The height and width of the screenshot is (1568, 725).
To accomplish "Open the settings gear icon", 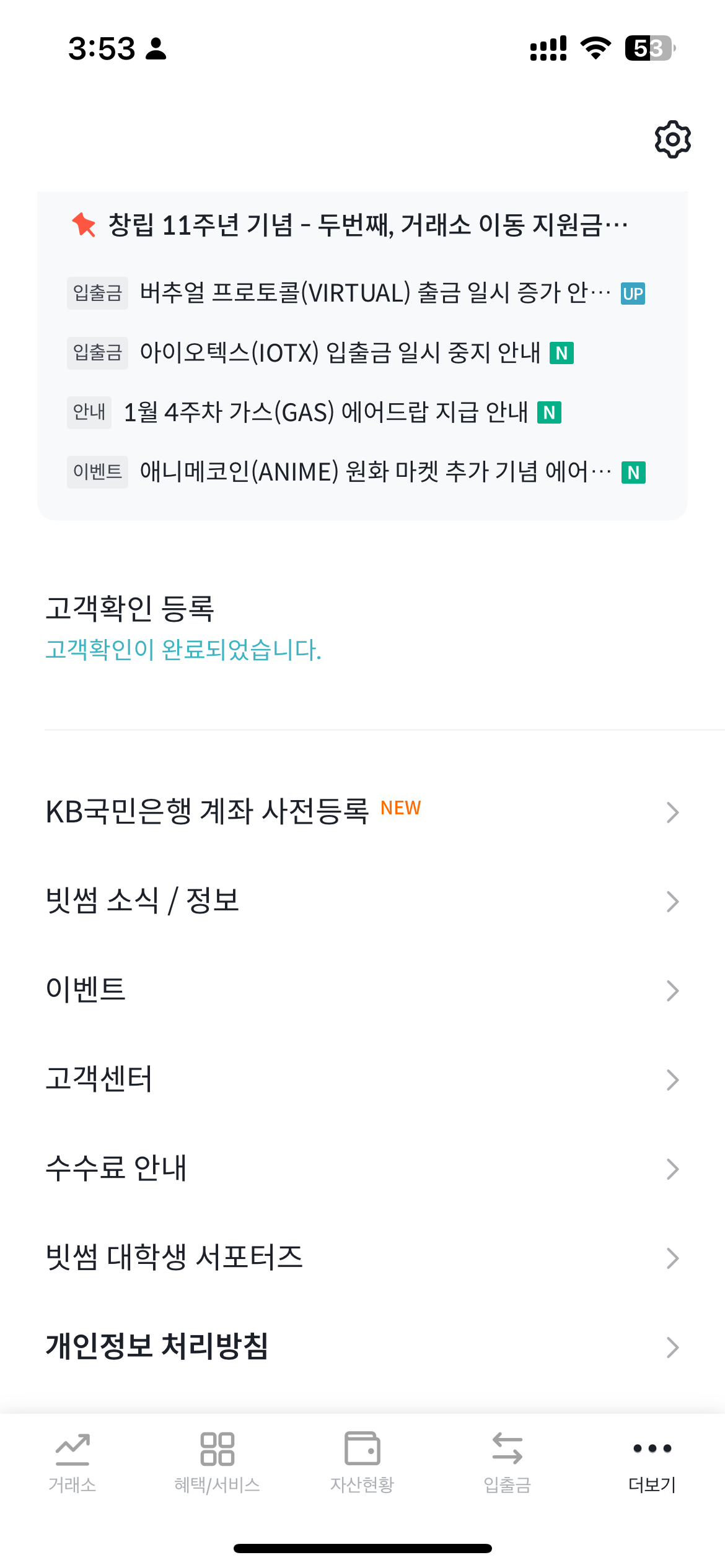I will 672,139.
